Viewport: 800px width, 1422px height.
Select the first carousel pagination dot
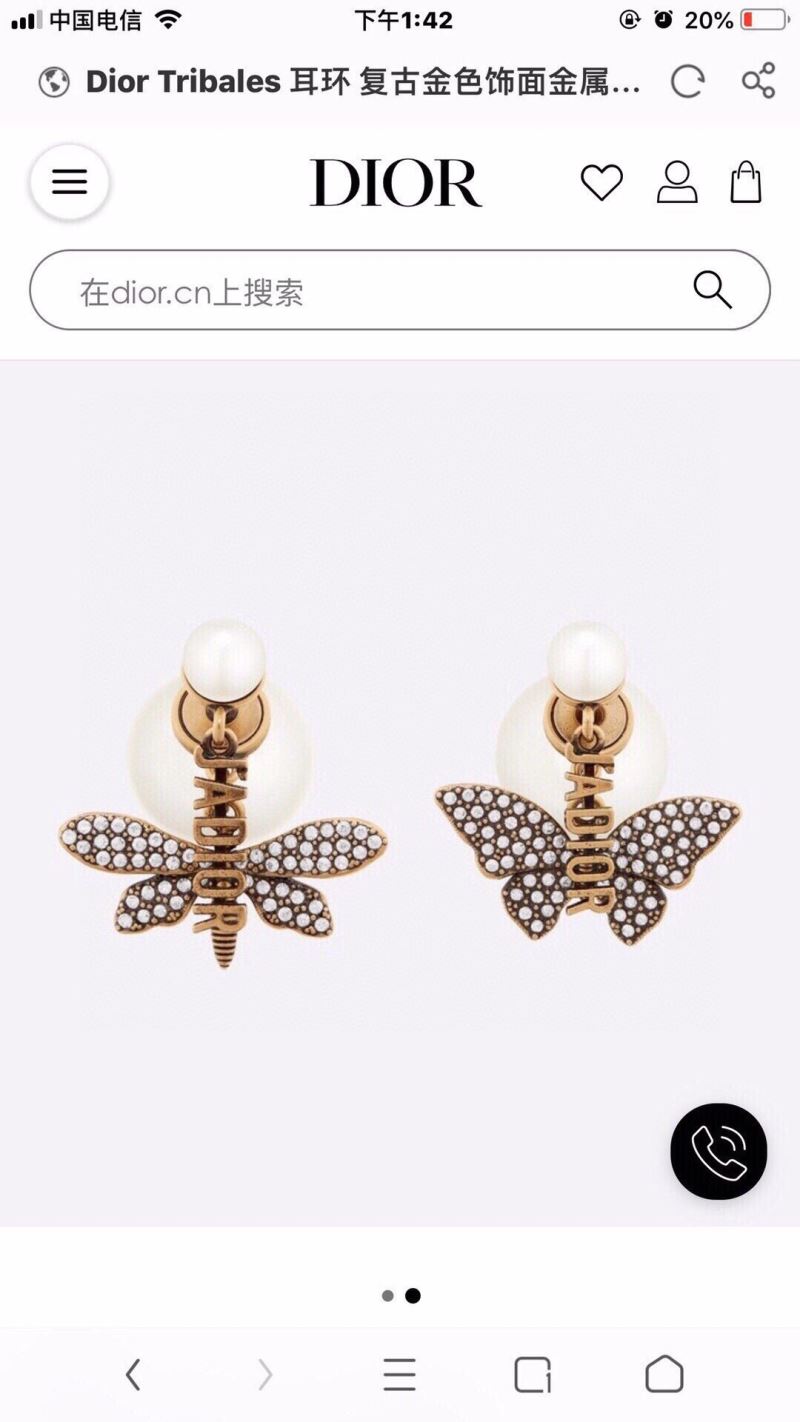click(x=387, y=1294)
